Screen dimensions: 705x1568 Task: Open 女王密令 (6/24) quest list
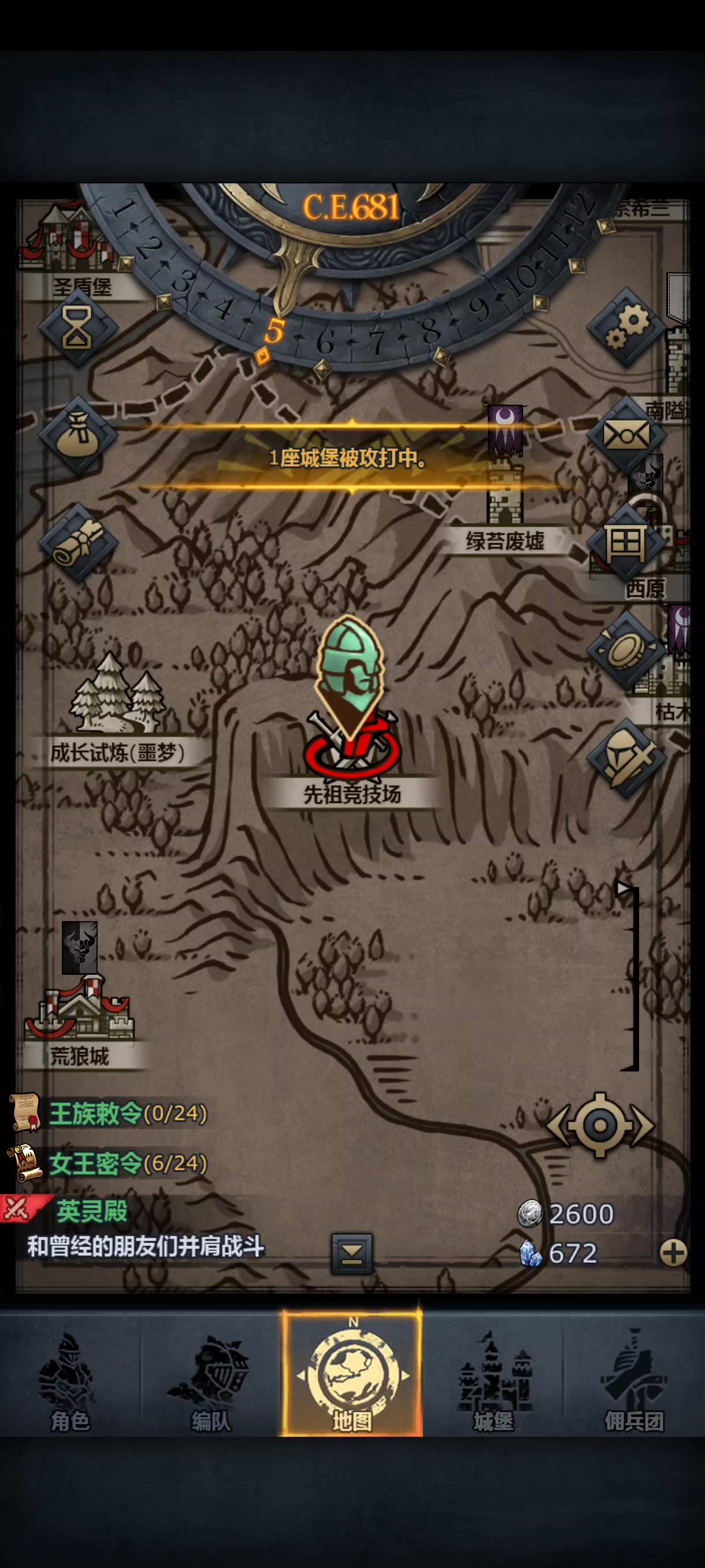click(128, 1163)
